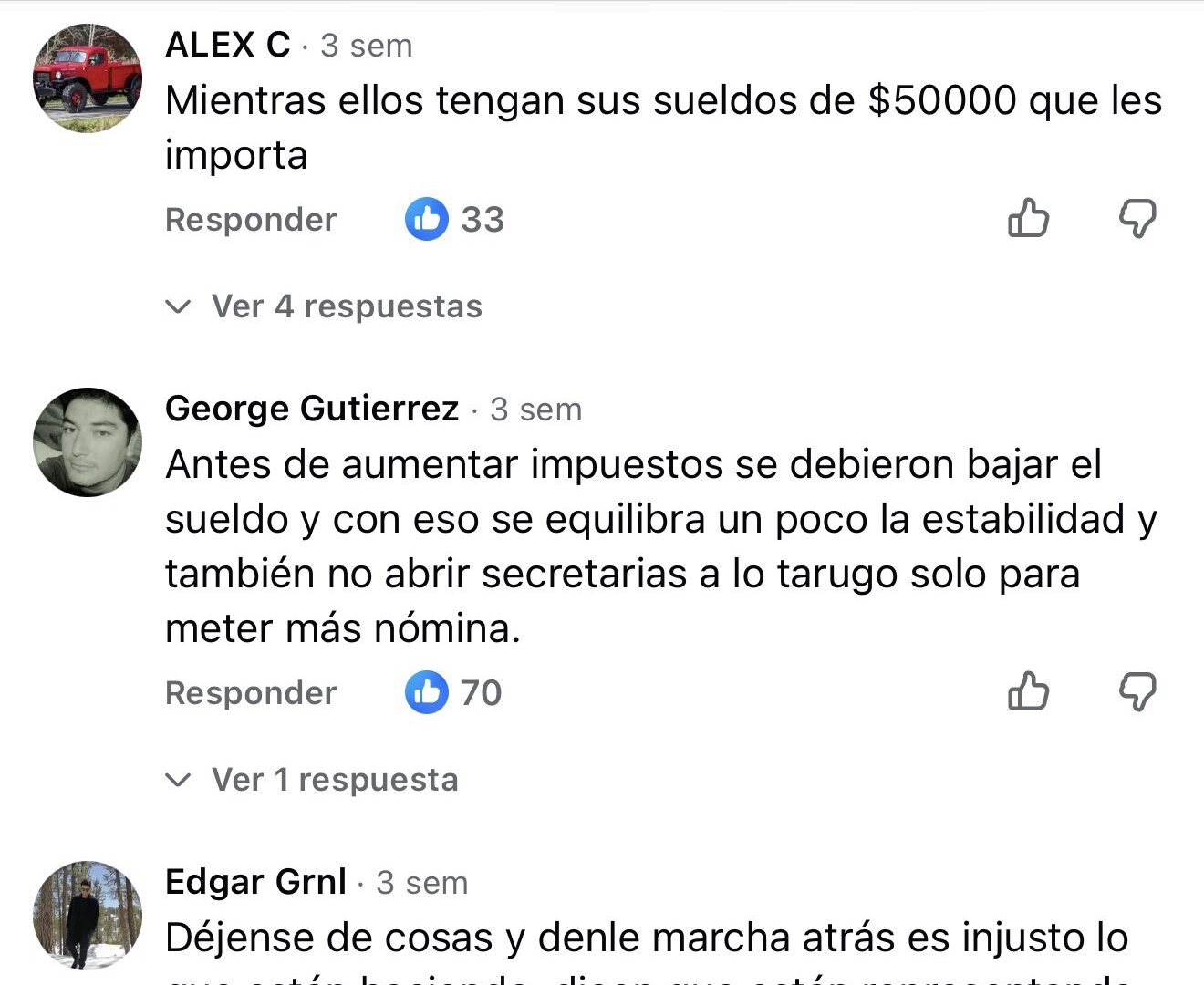The width and height of the screenshot is (1204, 985).
Task: Open Edgar Grnl's profile picture
Action: (88, 915)
